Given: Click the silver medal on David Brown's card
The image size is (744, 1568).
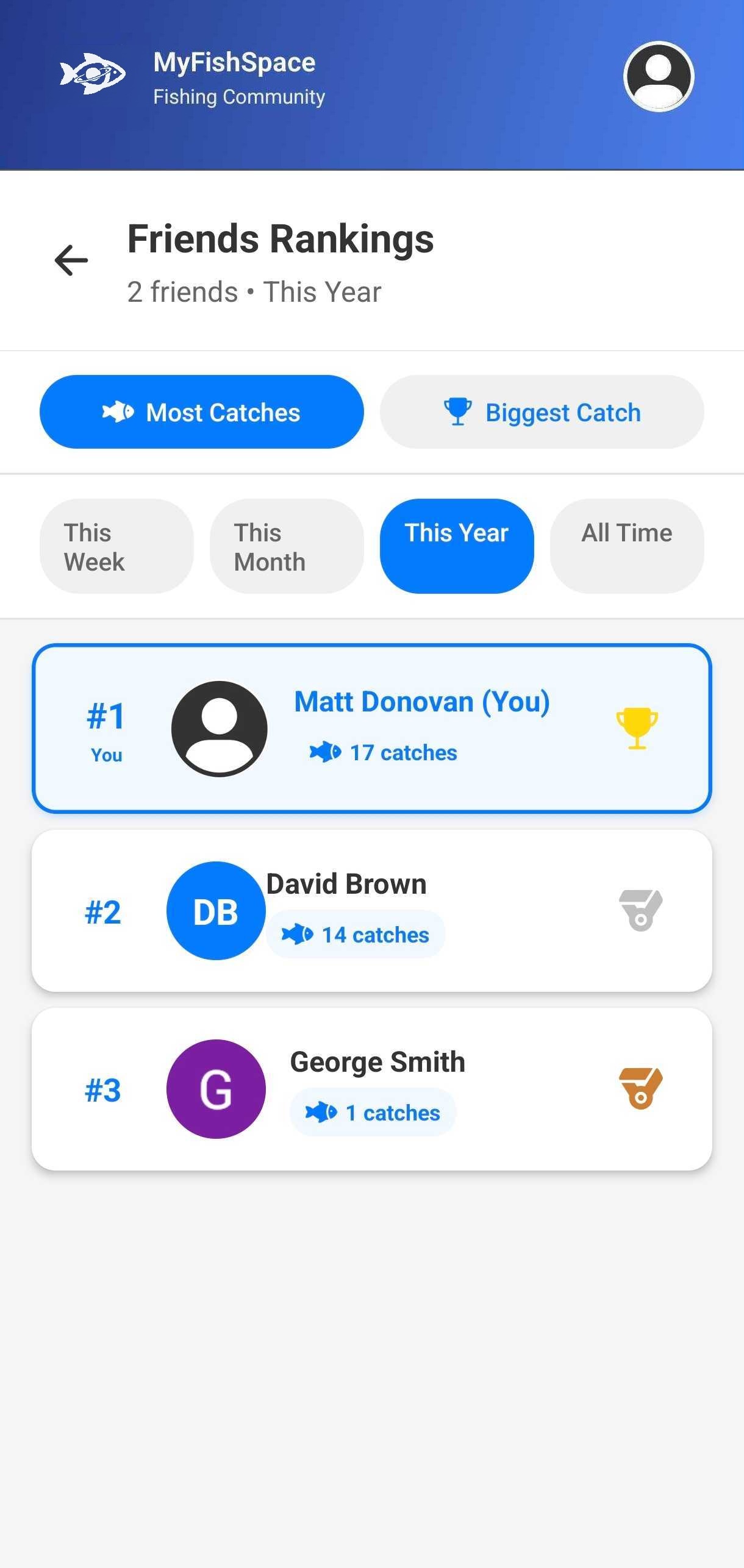Looking at the screenshot, I should [x=640, y=911].
